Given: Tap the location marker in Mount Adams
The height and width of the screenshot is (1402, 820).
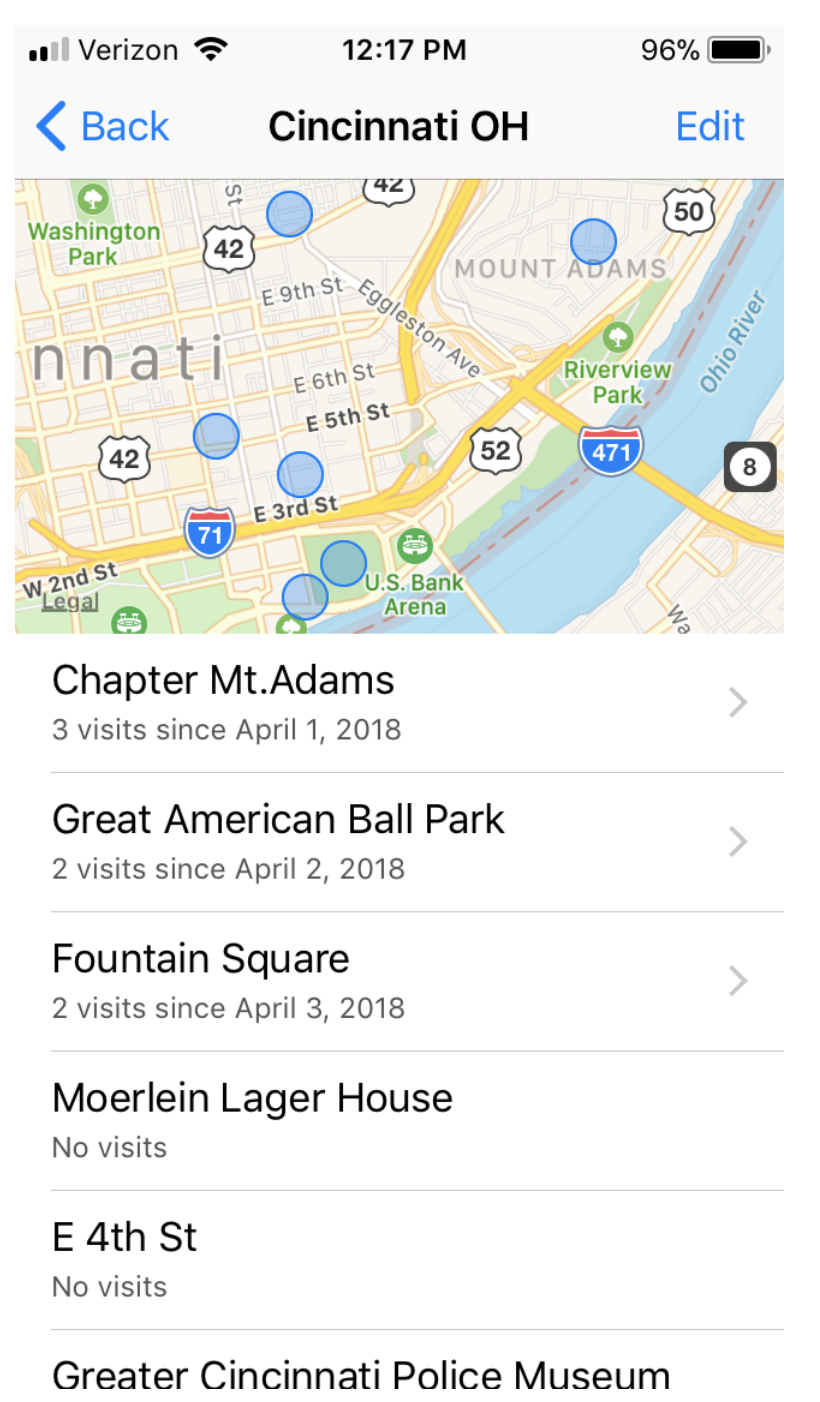Looking at the screenshot, I should click(593, 242).
